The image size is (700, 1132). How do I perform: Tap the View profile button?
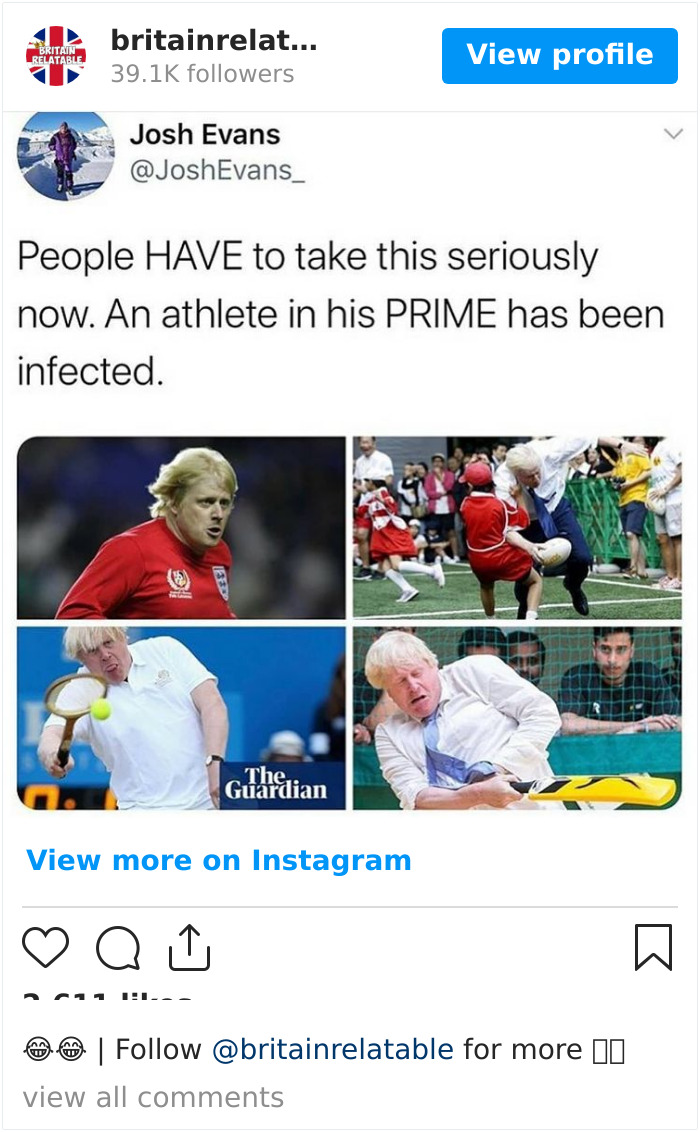559,56
